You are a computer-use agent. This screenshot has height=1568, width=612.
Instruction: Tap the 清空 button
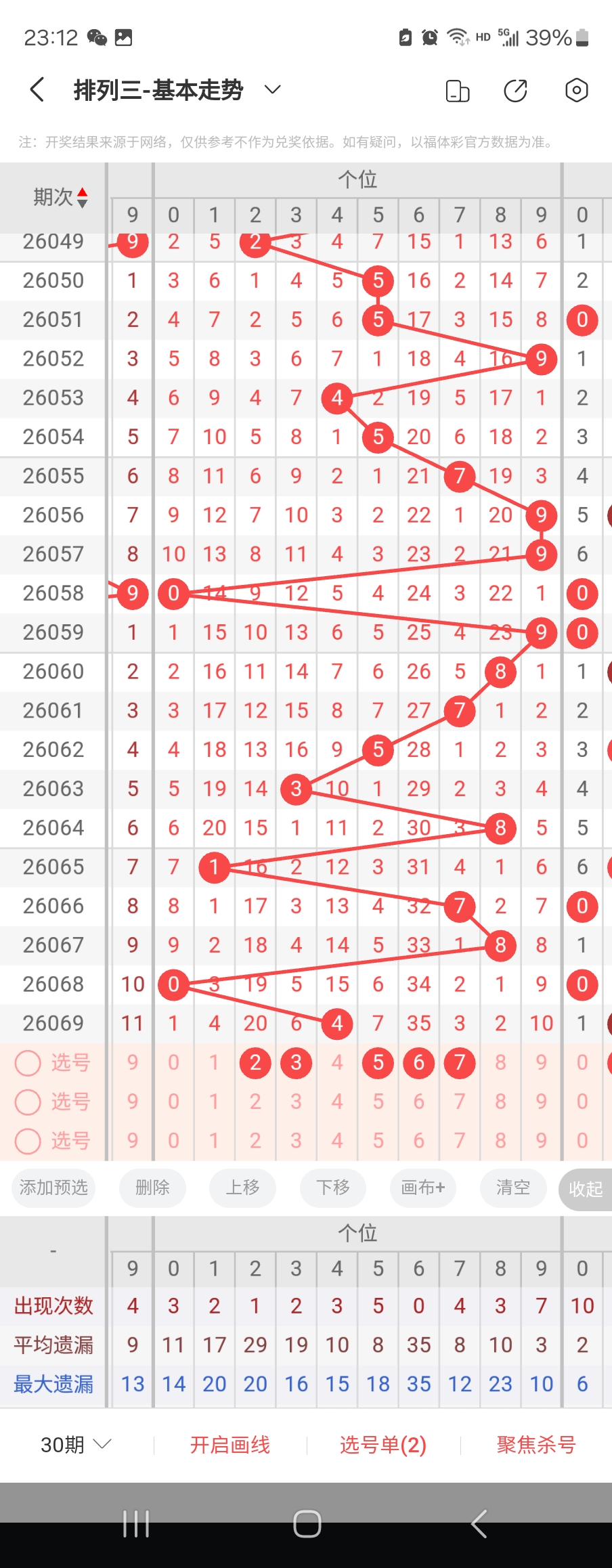click(512, 1188)
